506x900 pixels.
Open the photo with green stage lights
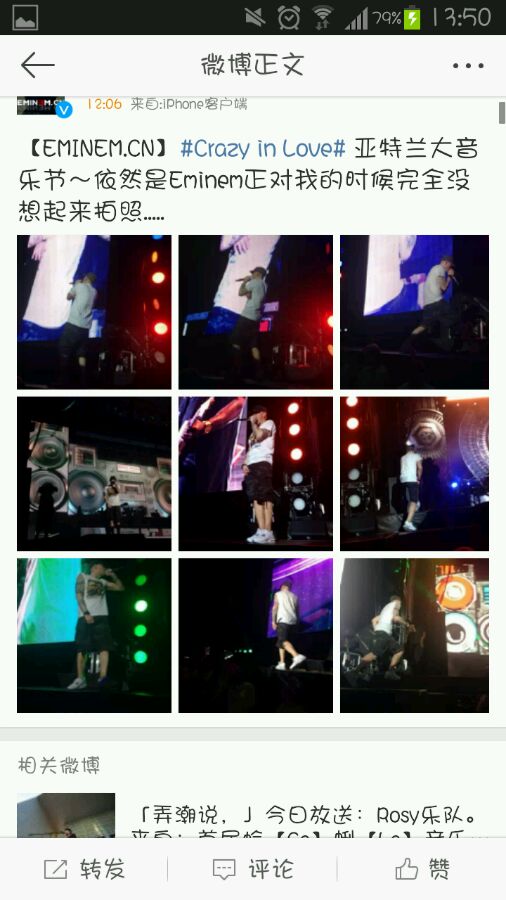[x=94, y=635]
